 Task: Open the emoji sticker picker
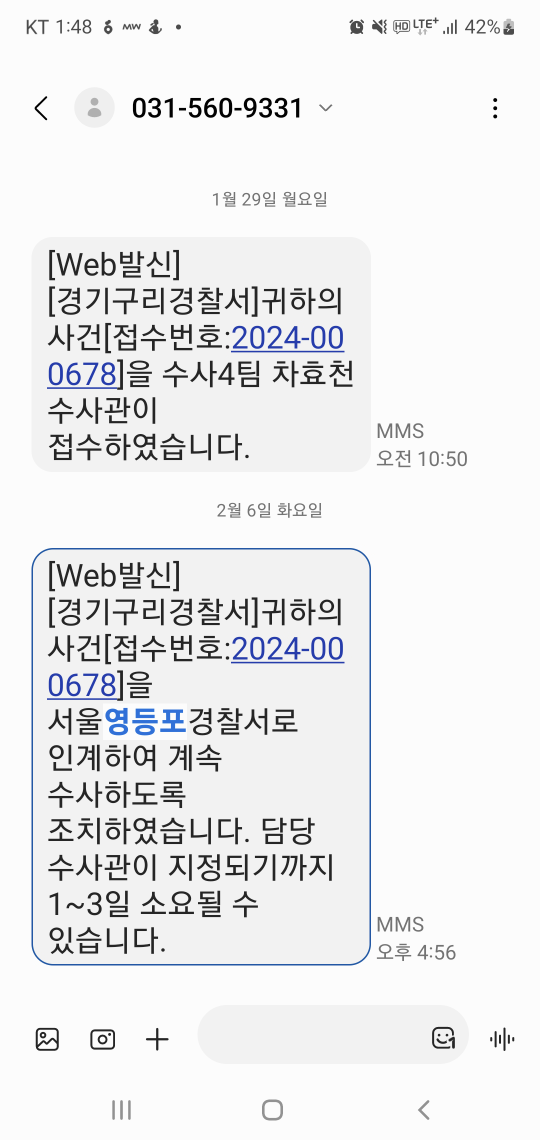click(x=443, y=1038)
